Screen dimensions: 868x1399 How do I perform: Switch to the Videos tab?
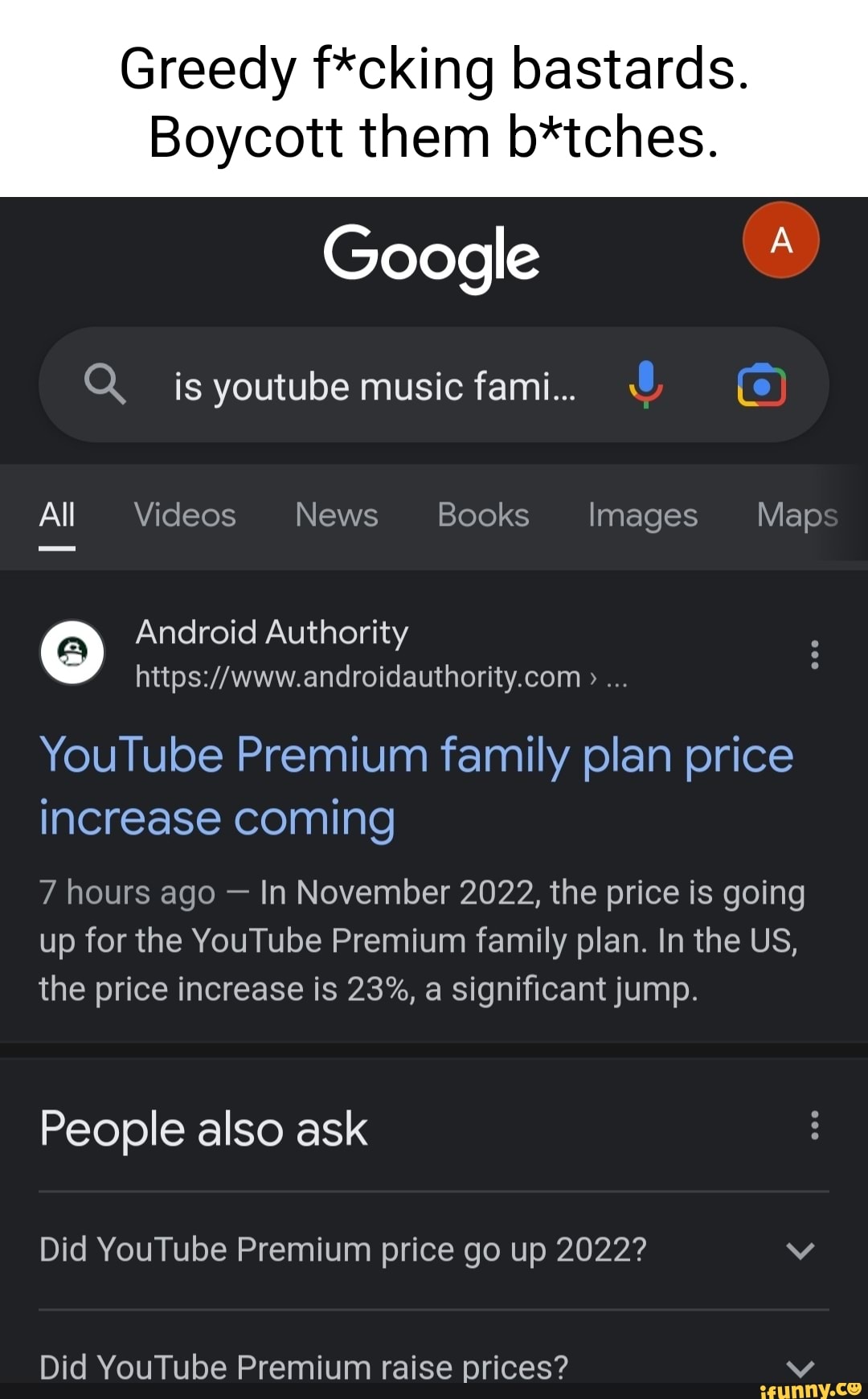click(183, 515)
